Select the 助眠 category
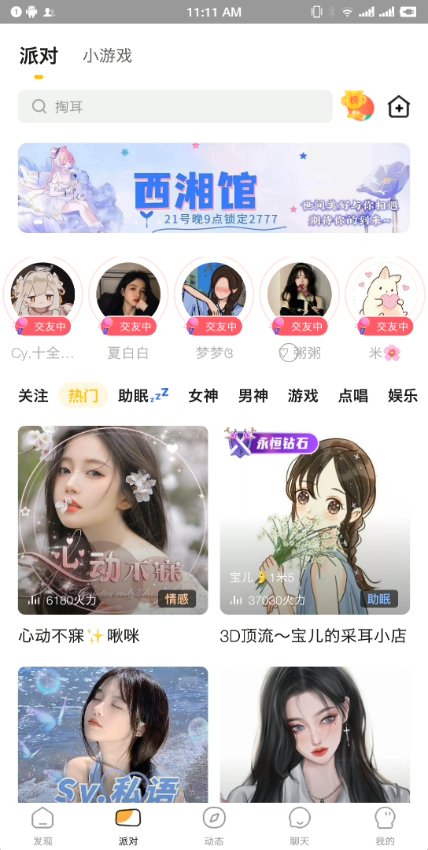The width and height of the screenshot is (428, 850). (143, 396)
